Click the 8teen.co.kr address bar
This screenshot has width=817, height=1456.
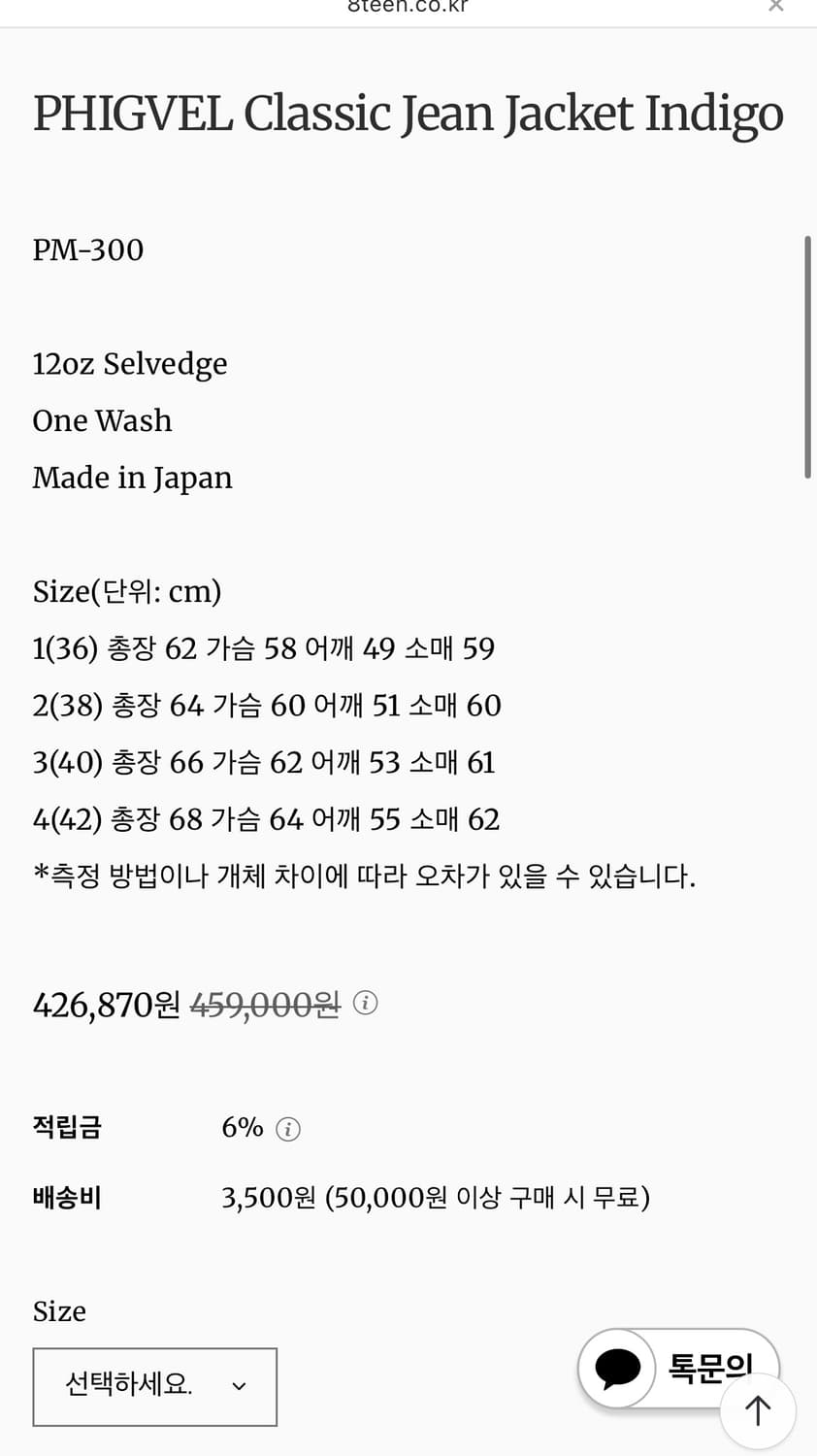[408, 7]
